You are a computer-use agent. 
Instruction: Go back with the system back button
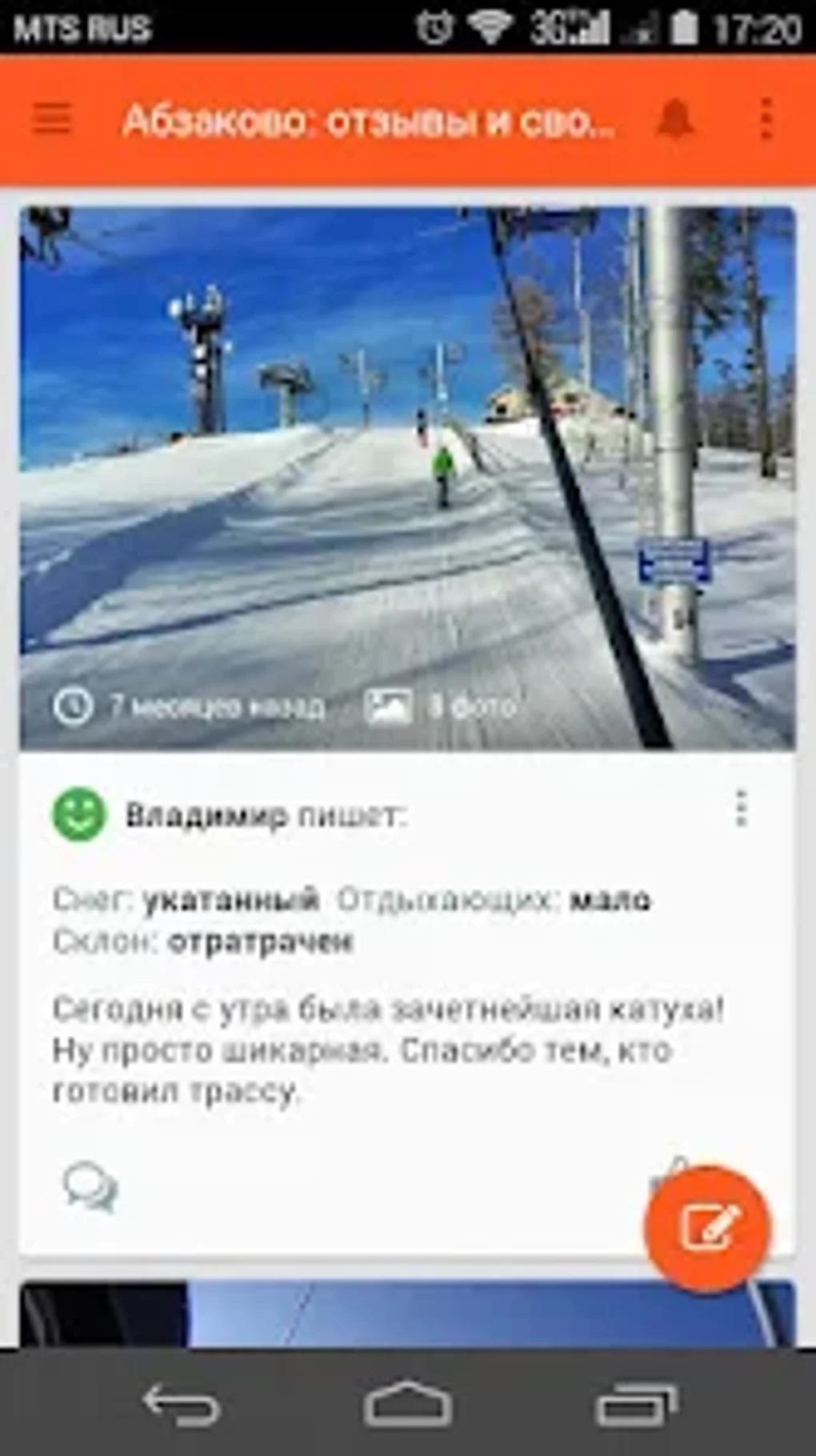click(x=181, y=1404)
